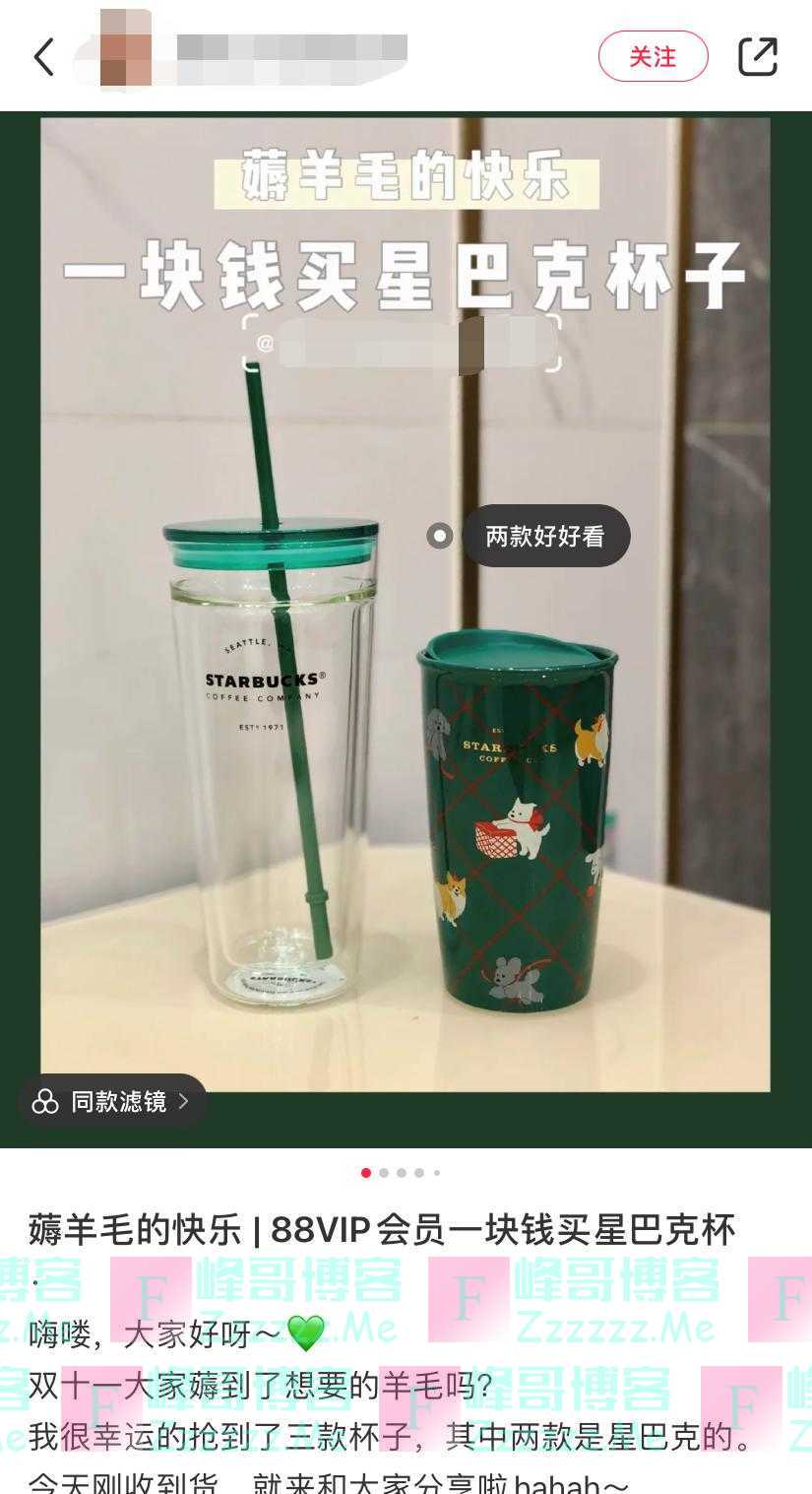The image size is (812, 1494).
Task: Tap the image page indicator dots
Action: pos(402,1173)
